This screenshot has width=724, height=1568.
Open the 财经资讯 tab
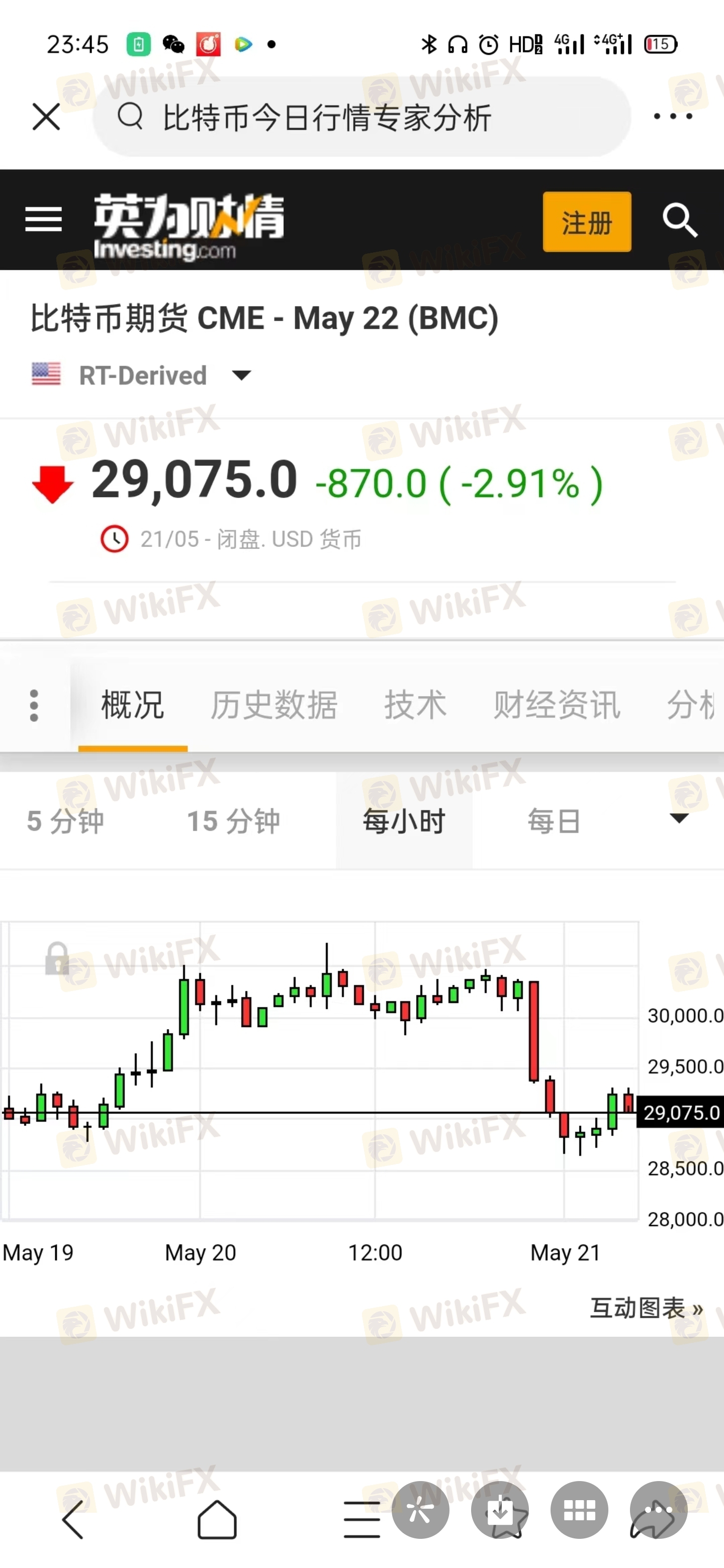tap(557, 705)
